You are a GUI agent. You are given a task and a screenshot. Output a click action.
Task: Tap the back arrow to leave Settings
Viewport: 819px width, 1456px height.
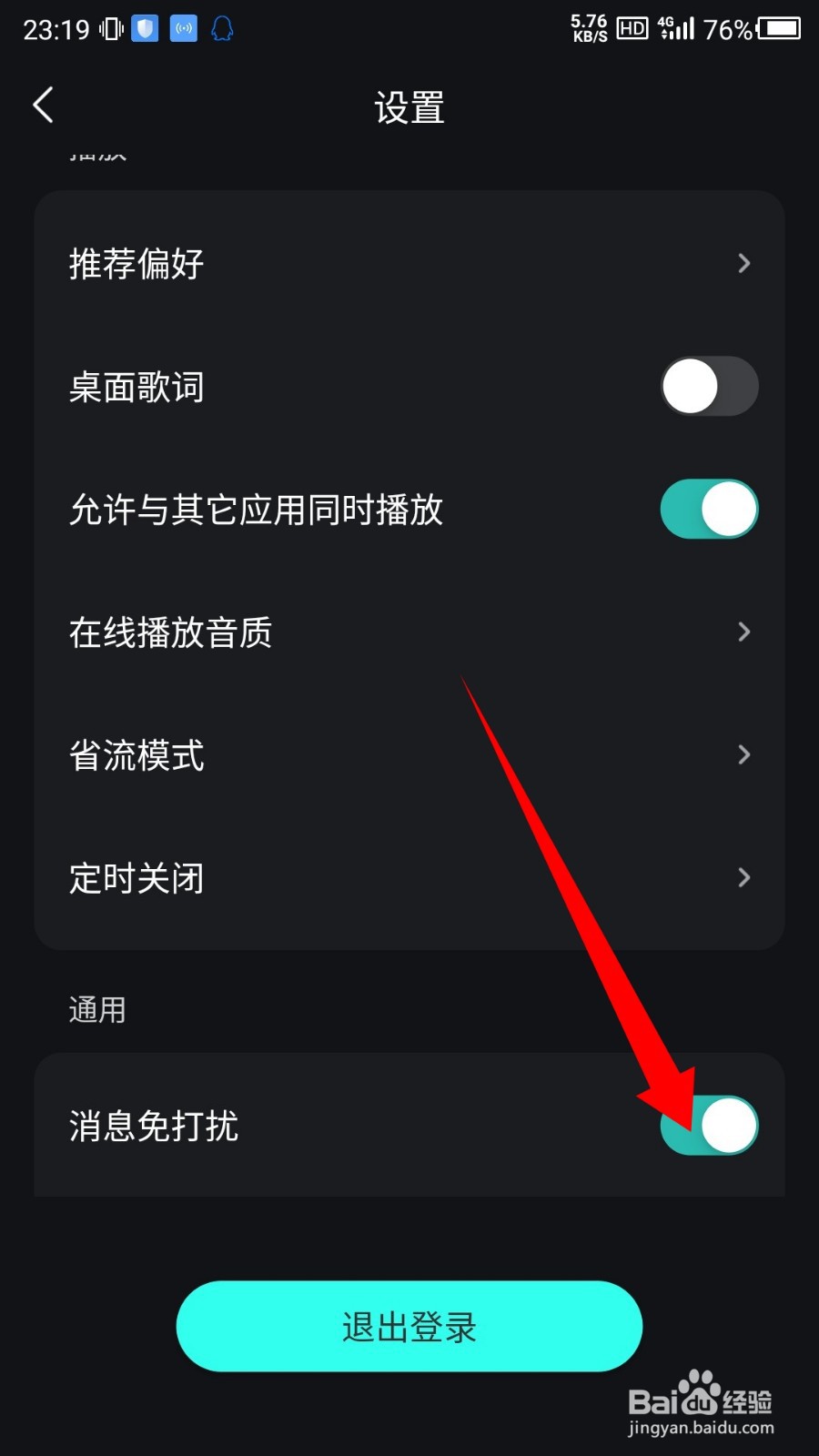coord(42,106)
